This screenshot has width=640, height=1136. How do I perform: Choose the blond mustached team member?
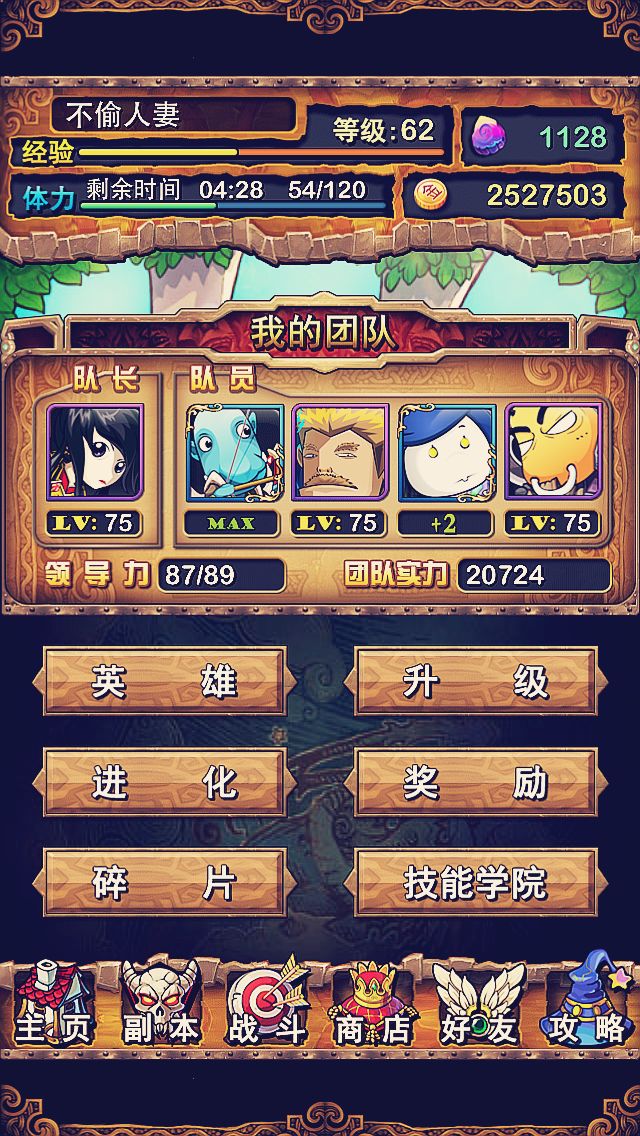point(340,452)
